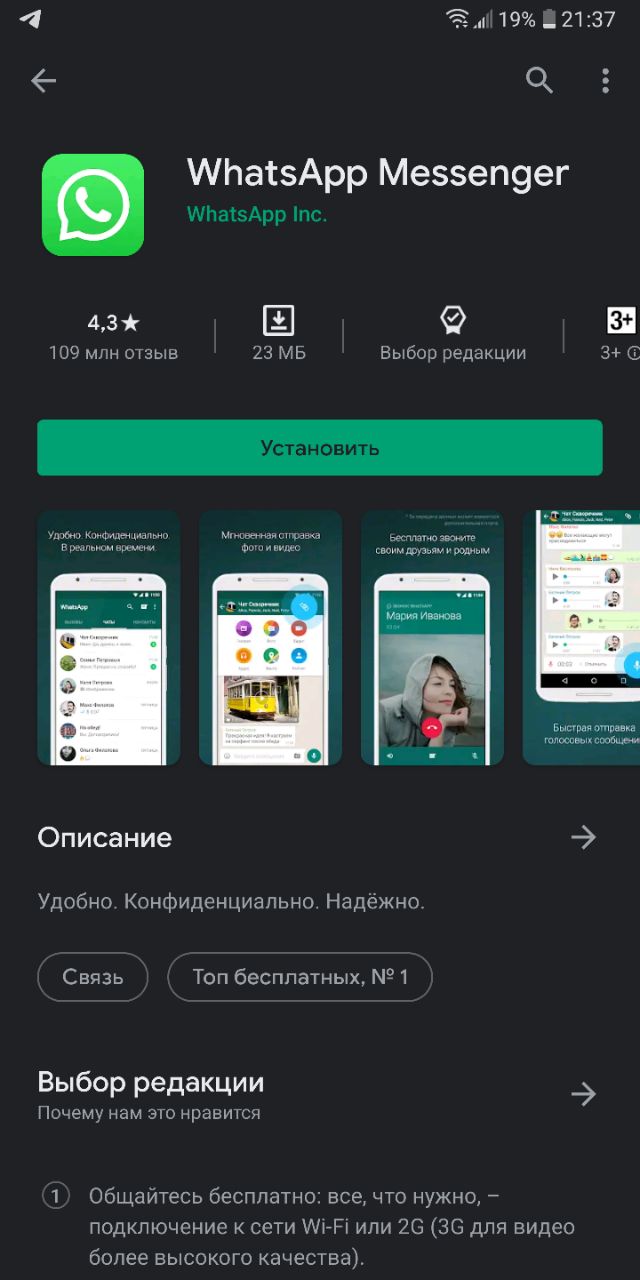
Task: Open the Топ бесплатных, № 1 chip
Action: (300, 977)
